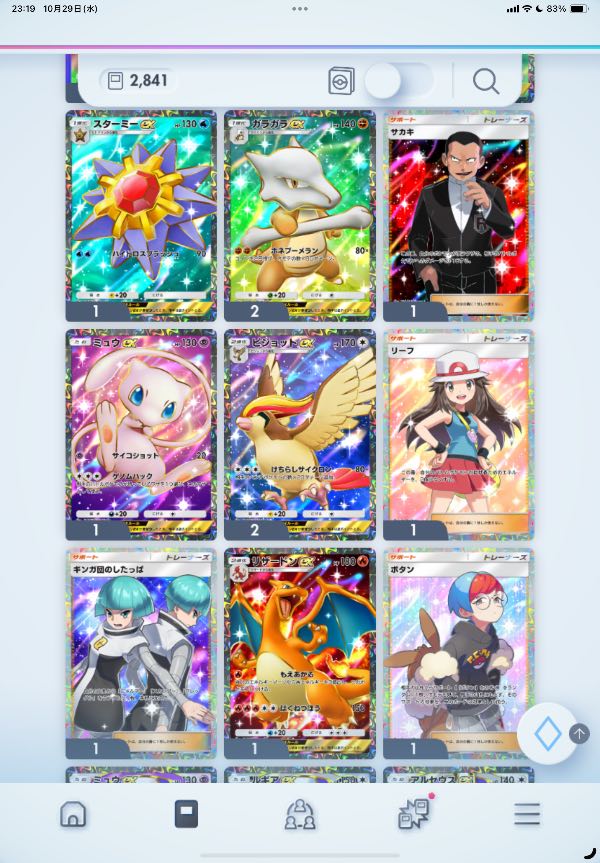Jump back to top with the arrow button
Image resolution: width=600 pixels, height=863 pixels.
(x=579, y=734)
